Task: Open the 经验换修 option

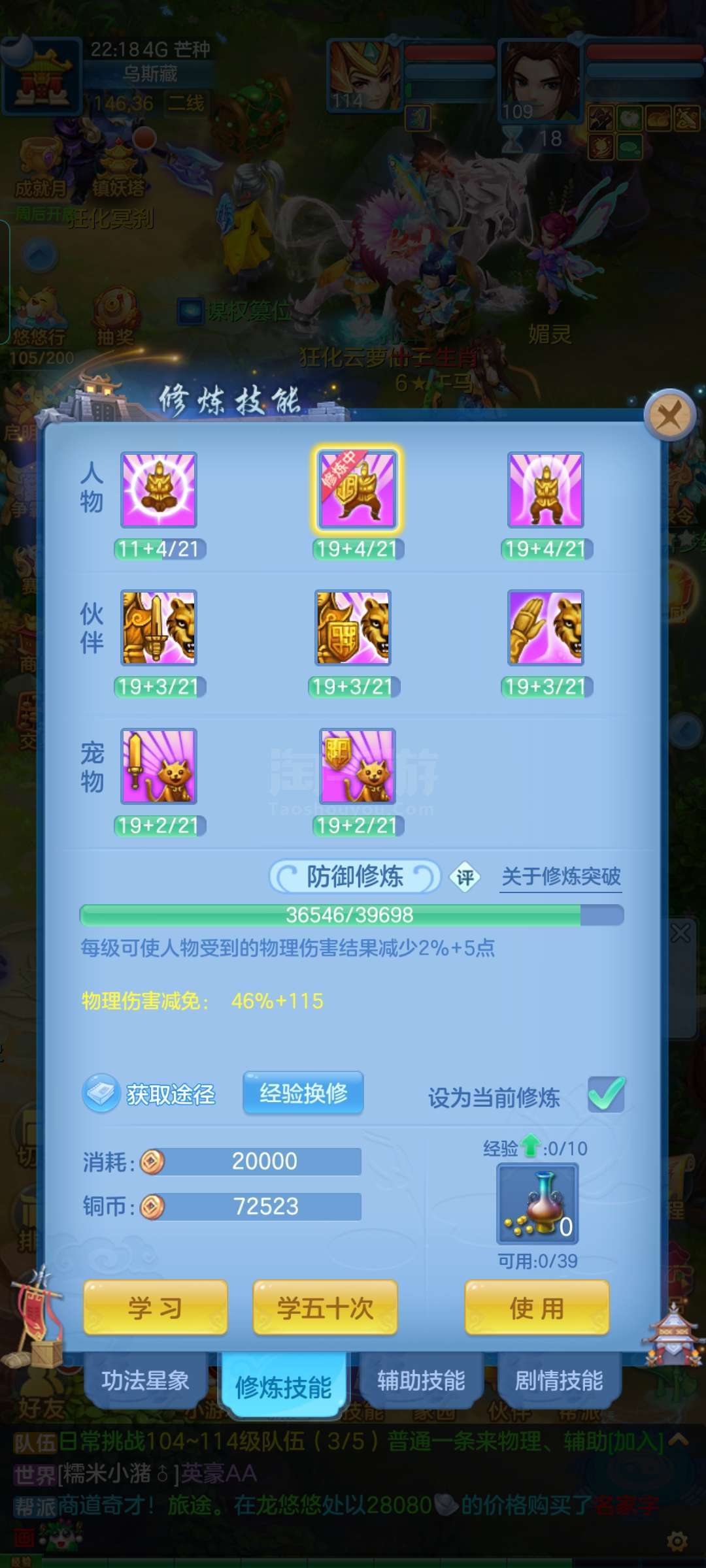Action: tap(303, 1092)
